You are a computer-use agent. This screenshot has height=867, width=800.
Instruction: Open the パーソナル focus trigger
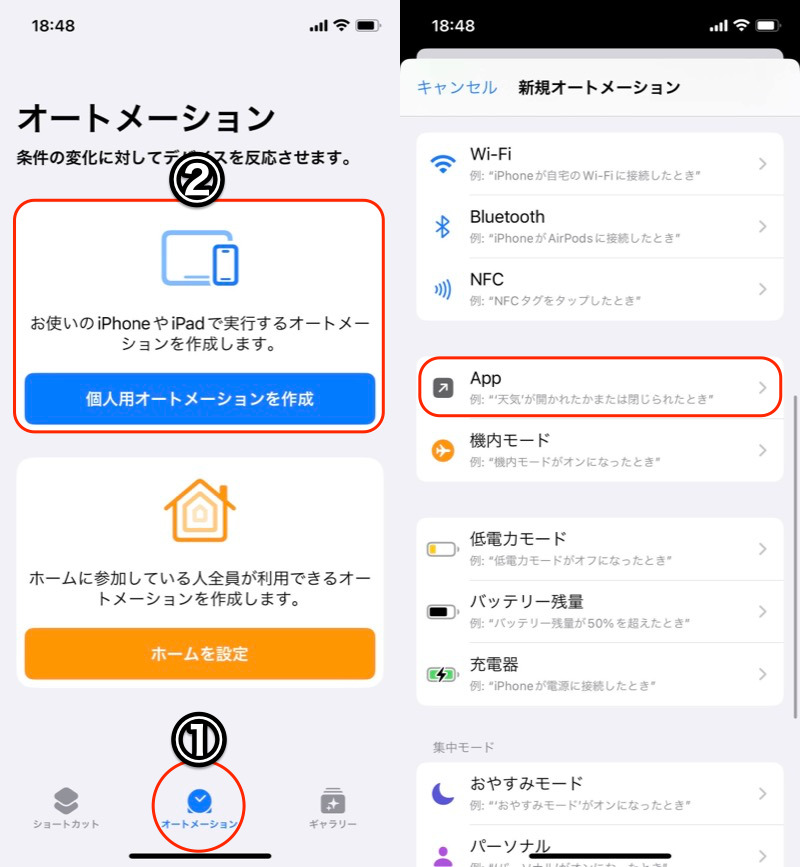pos(598,849)
